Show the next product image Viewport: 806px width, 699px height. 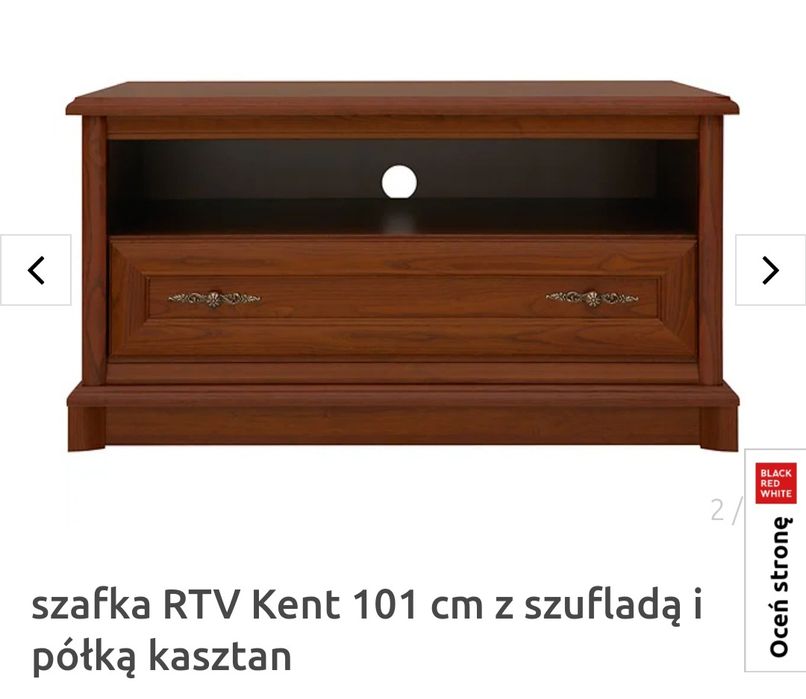[x=770, y=270]
